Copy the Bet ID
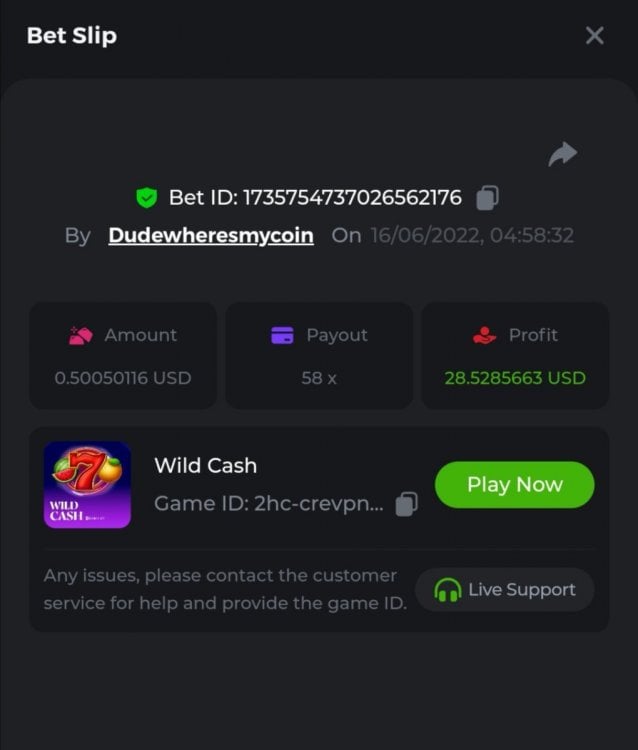This screenshot has height=750, width=638. 487,198
